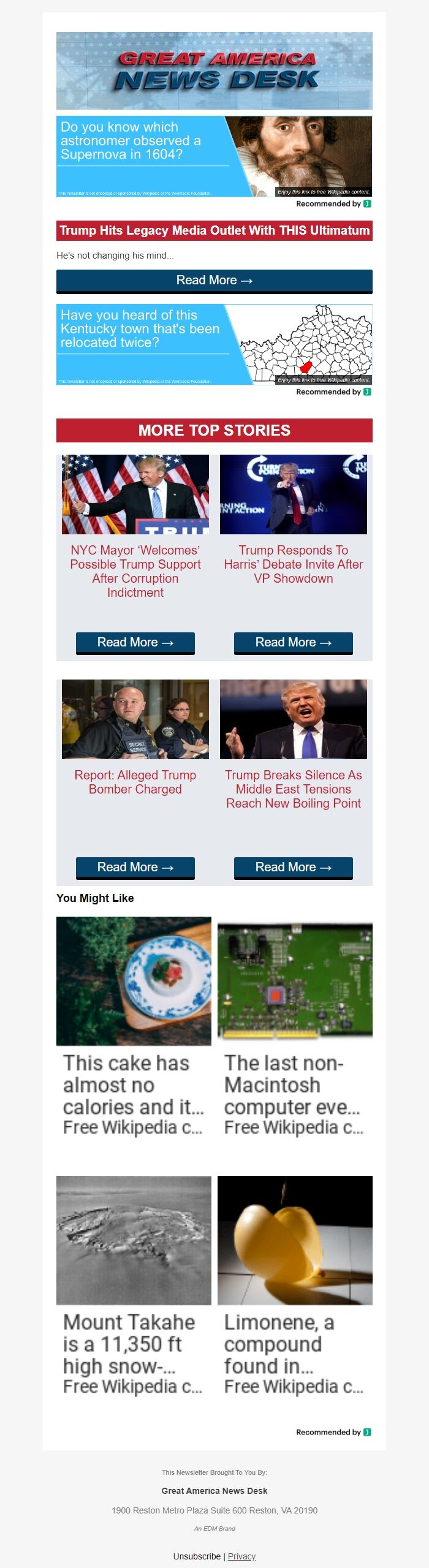The height and width of the screenshot is (1568, 429).
Task: Open the NYC Mayor 'Welcomes' Trump Support story
Action: pyautogui.click(x=135, y=570)
